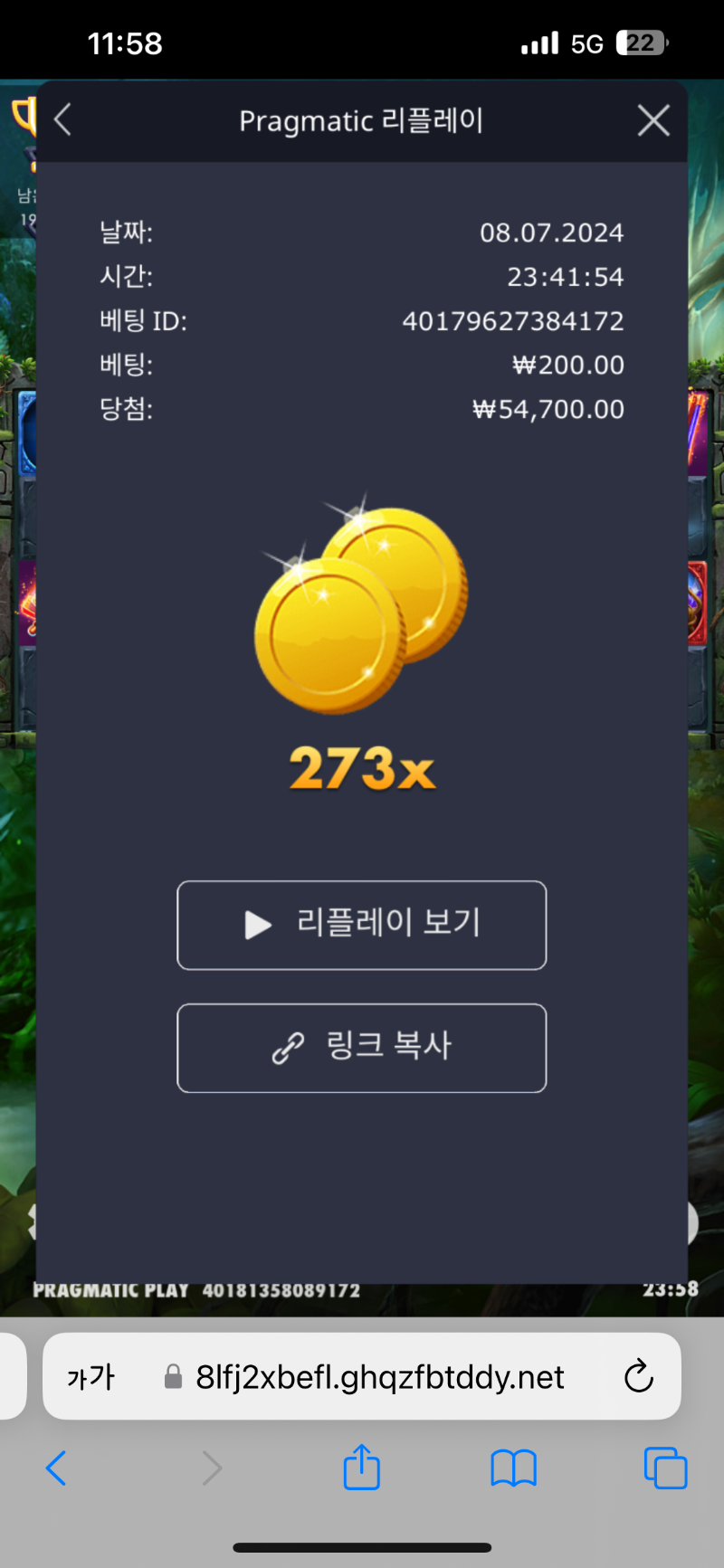Open the Safari bookmarks
This screenshot has height=1568, width=724.
513,1468
